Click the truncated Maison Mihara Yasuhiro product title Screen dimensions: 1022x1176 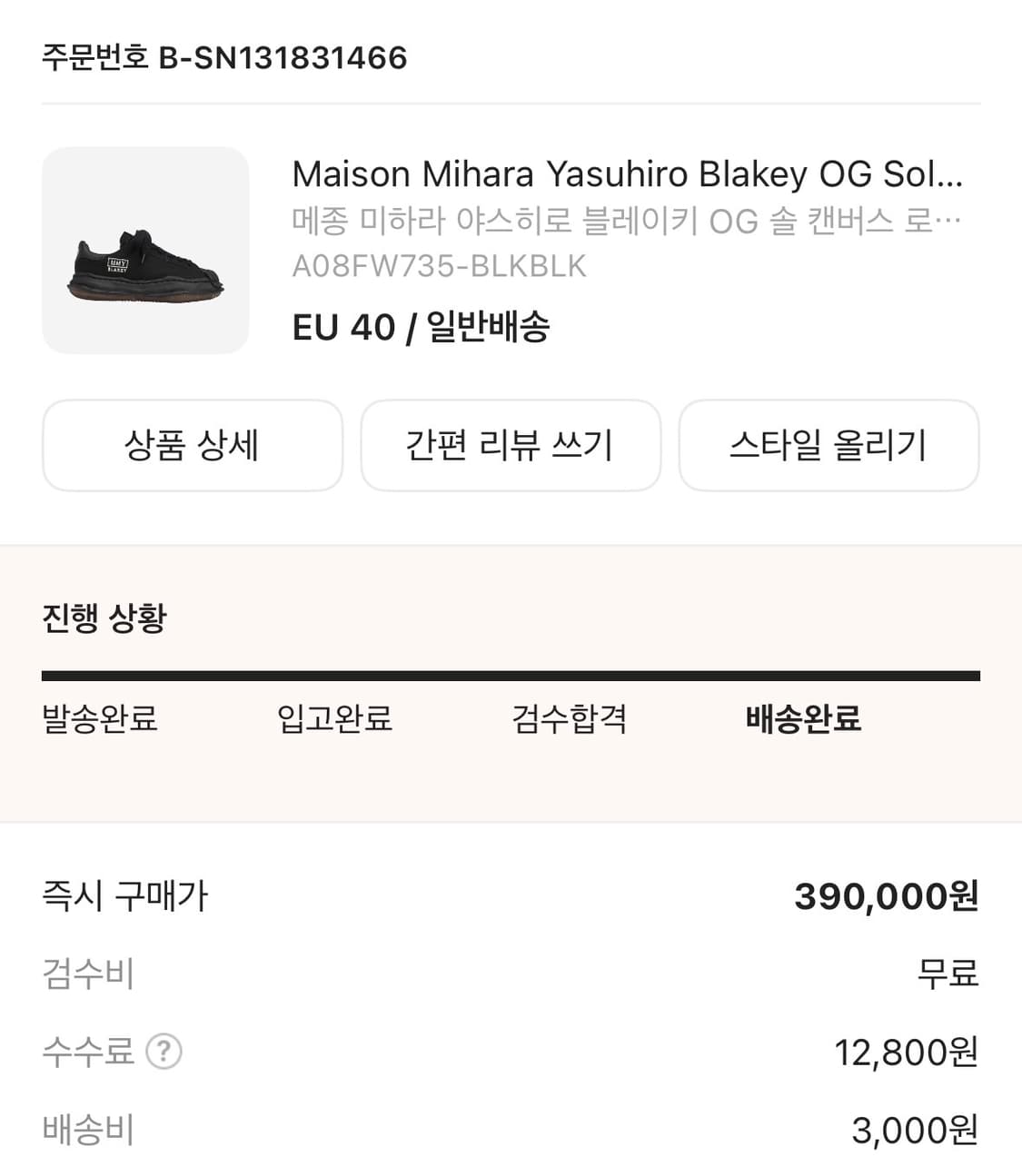627,174
